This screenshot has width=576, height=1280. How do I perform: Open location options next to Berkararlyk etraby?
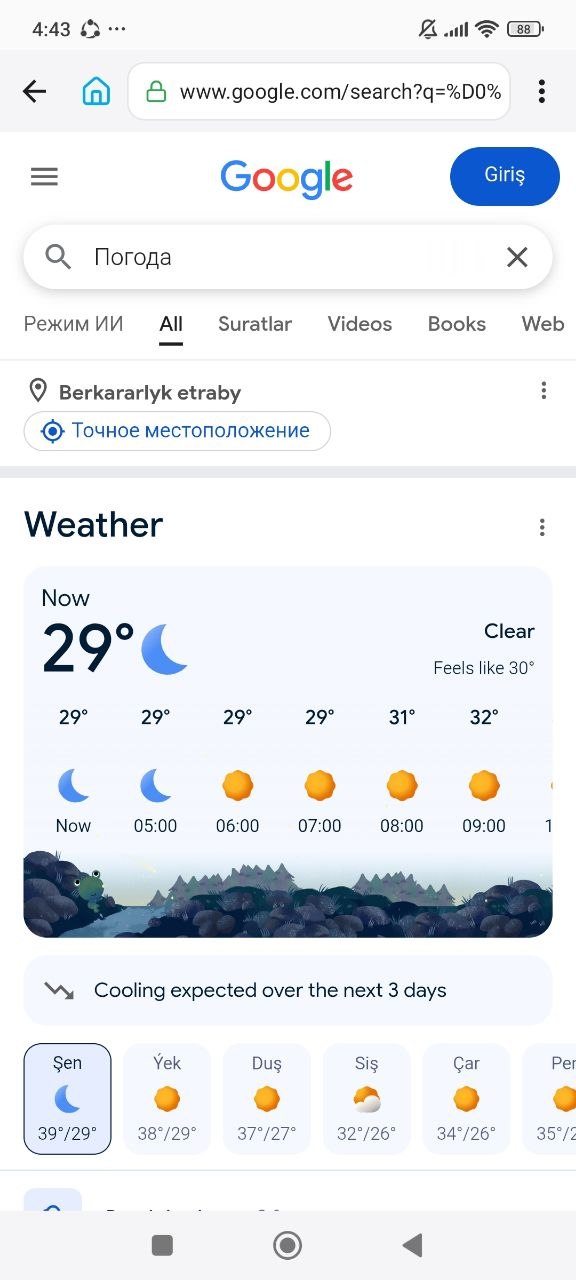pyautogui.click(x=543, y=391)
